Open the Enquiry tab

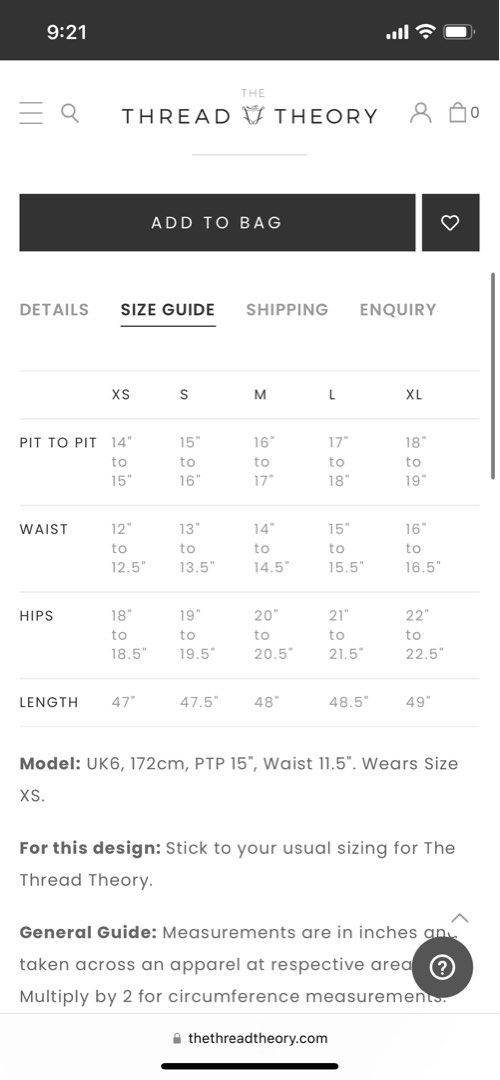tap(398, 310)
